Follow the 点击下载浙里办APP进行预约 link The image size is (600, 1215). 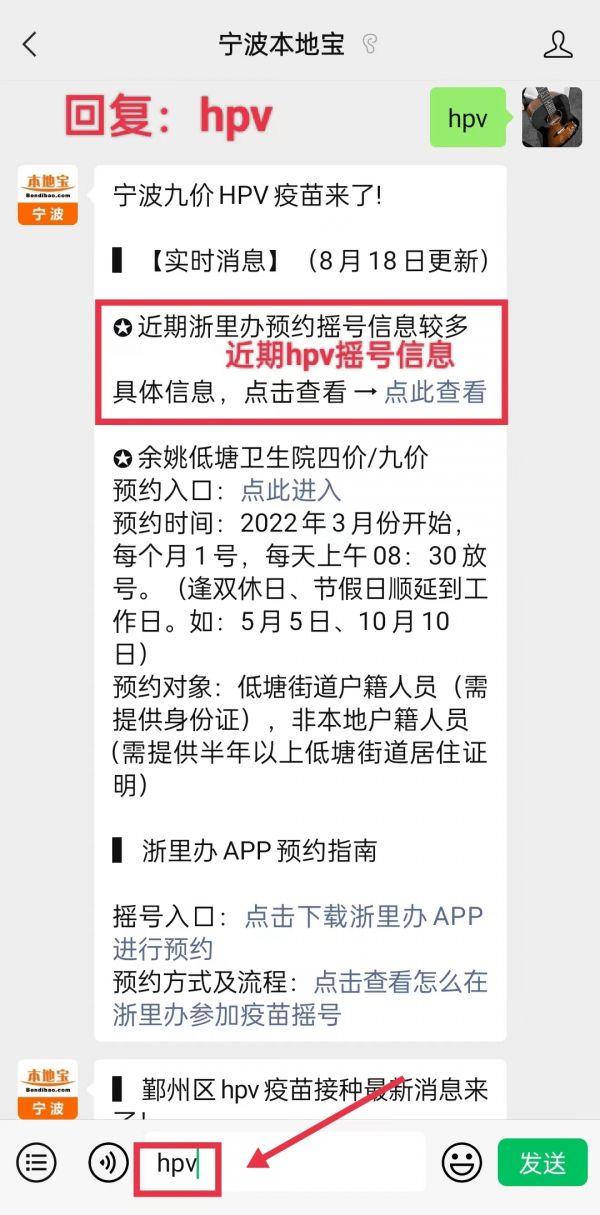tap(364, 916)
